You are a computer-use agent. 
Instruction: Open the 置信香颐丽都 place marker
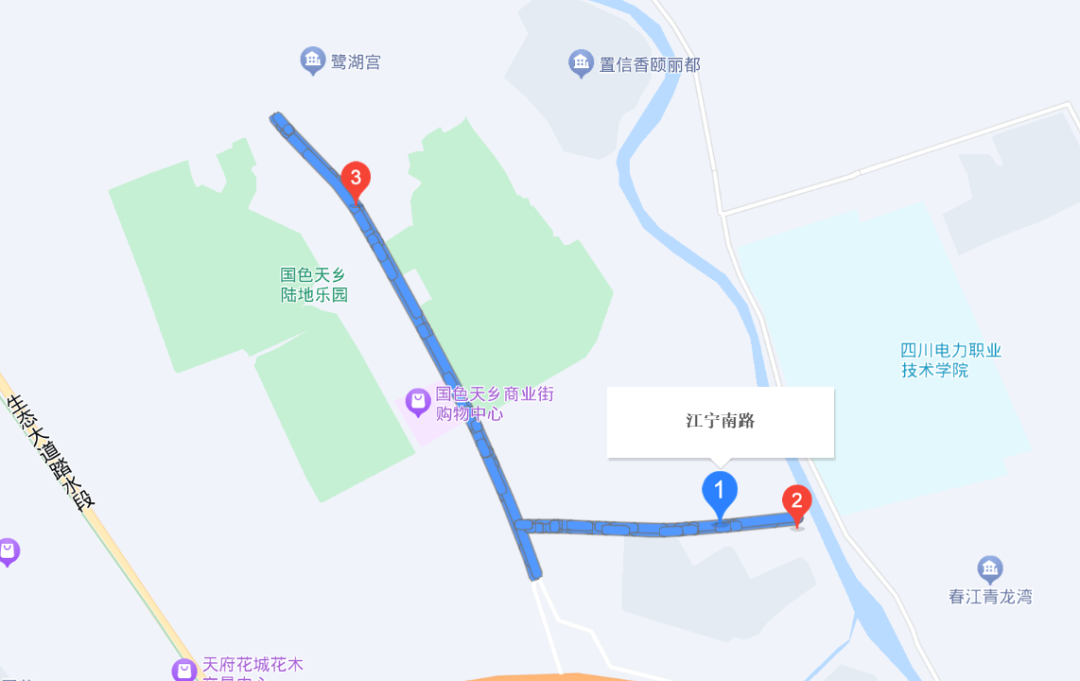tap(581, 64)
